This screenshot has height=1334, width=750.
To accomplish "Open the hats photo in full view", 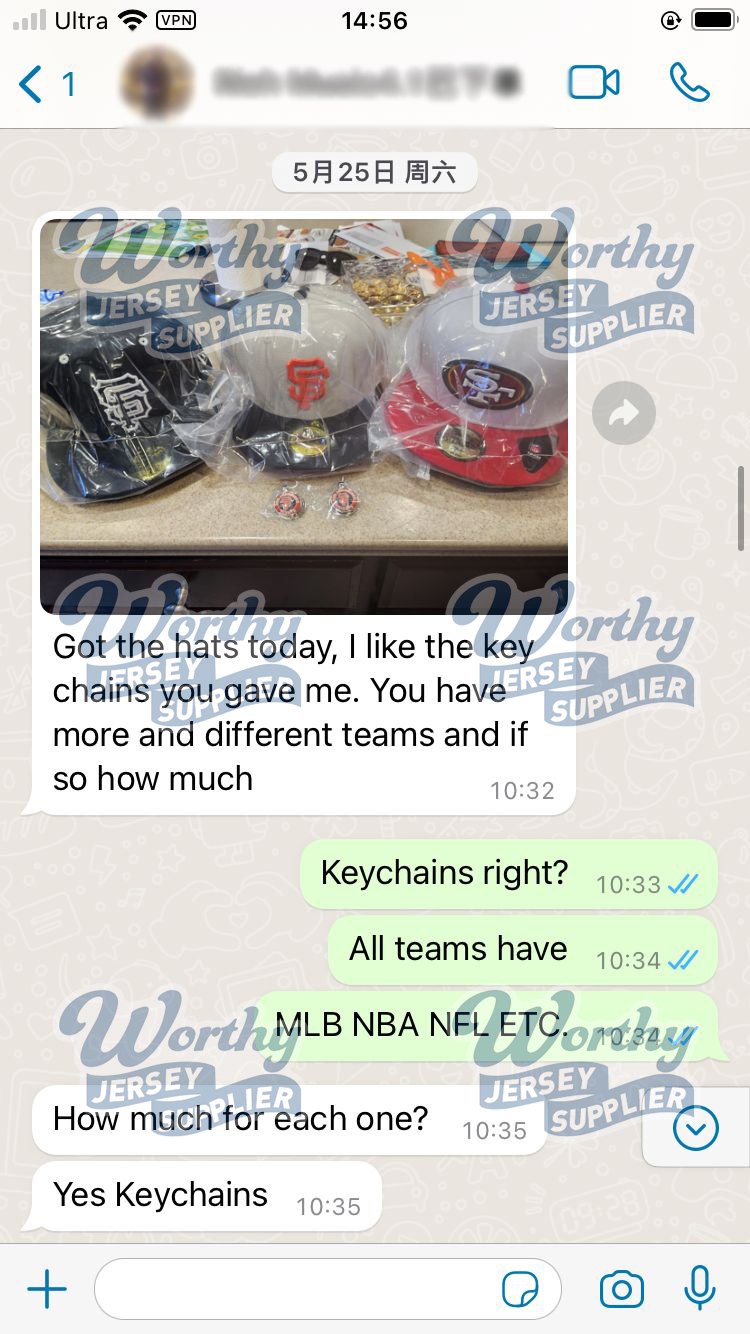I will 304,415.
